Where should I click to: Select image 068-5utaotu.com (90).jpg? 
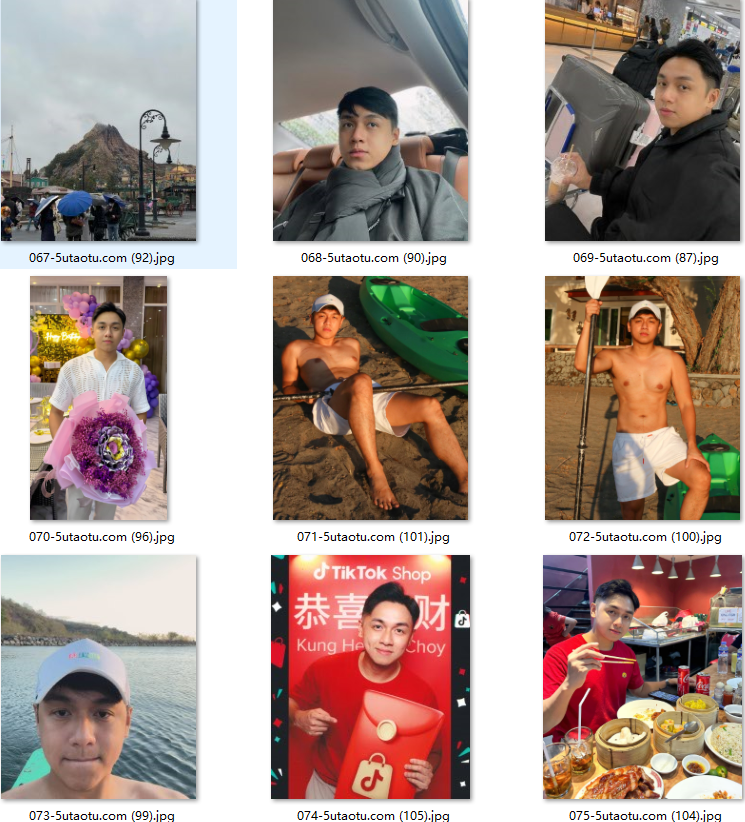point(370,120)
